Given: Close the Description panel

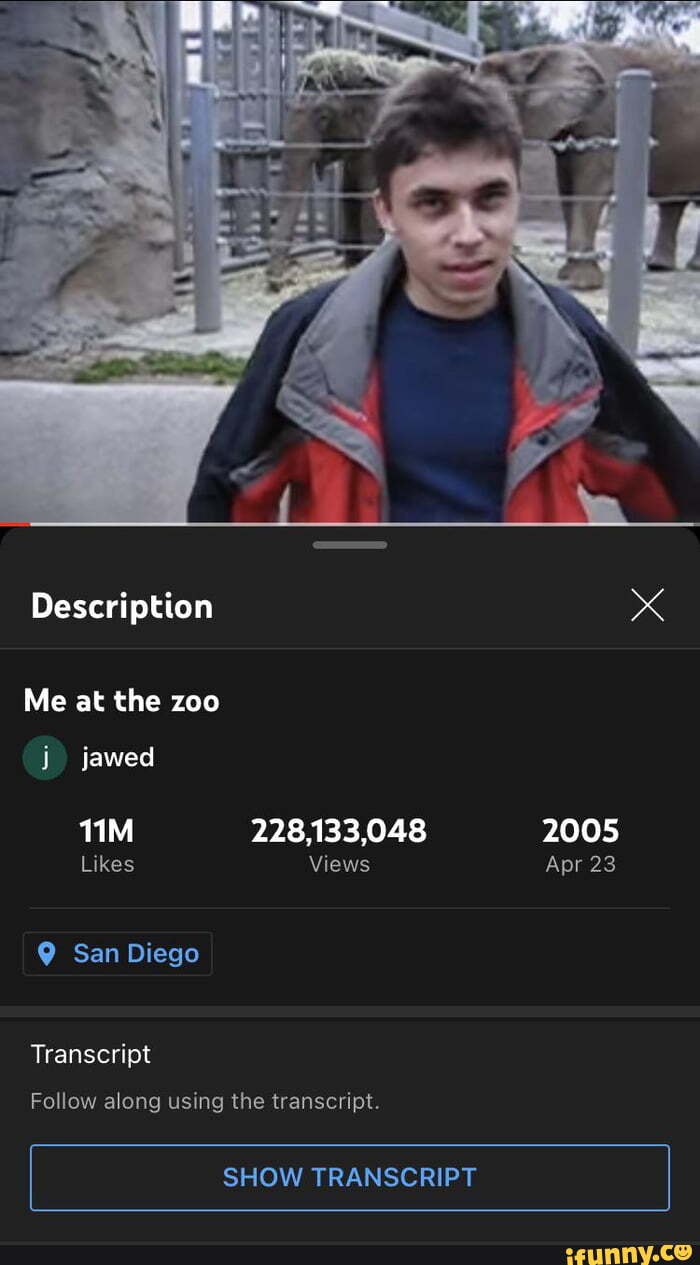Looking at the screenshot, I should pyautogui.click(x=647, y=605).
